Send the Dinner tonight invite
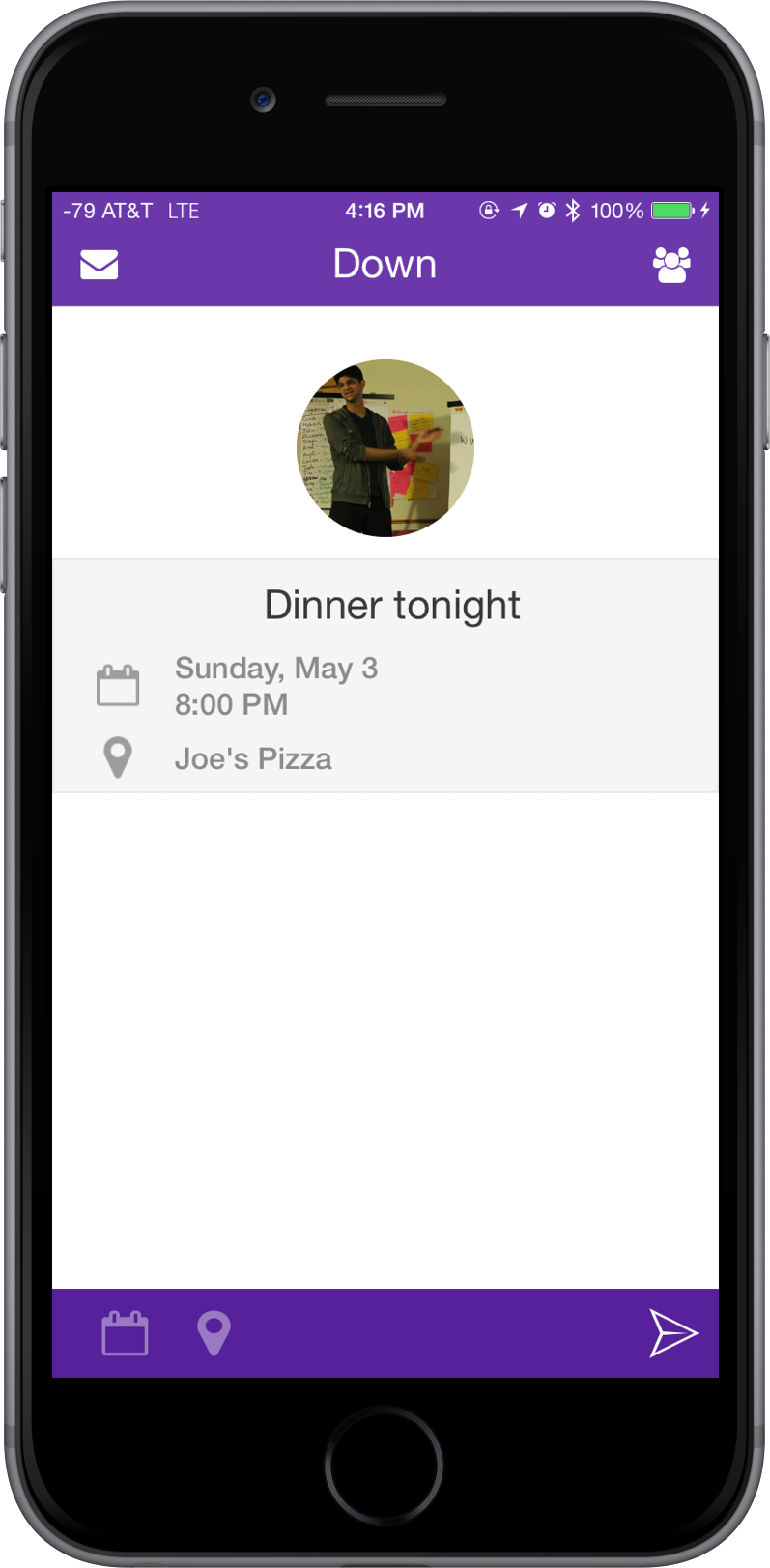The image size is (770, 1568). (672, 1333)
